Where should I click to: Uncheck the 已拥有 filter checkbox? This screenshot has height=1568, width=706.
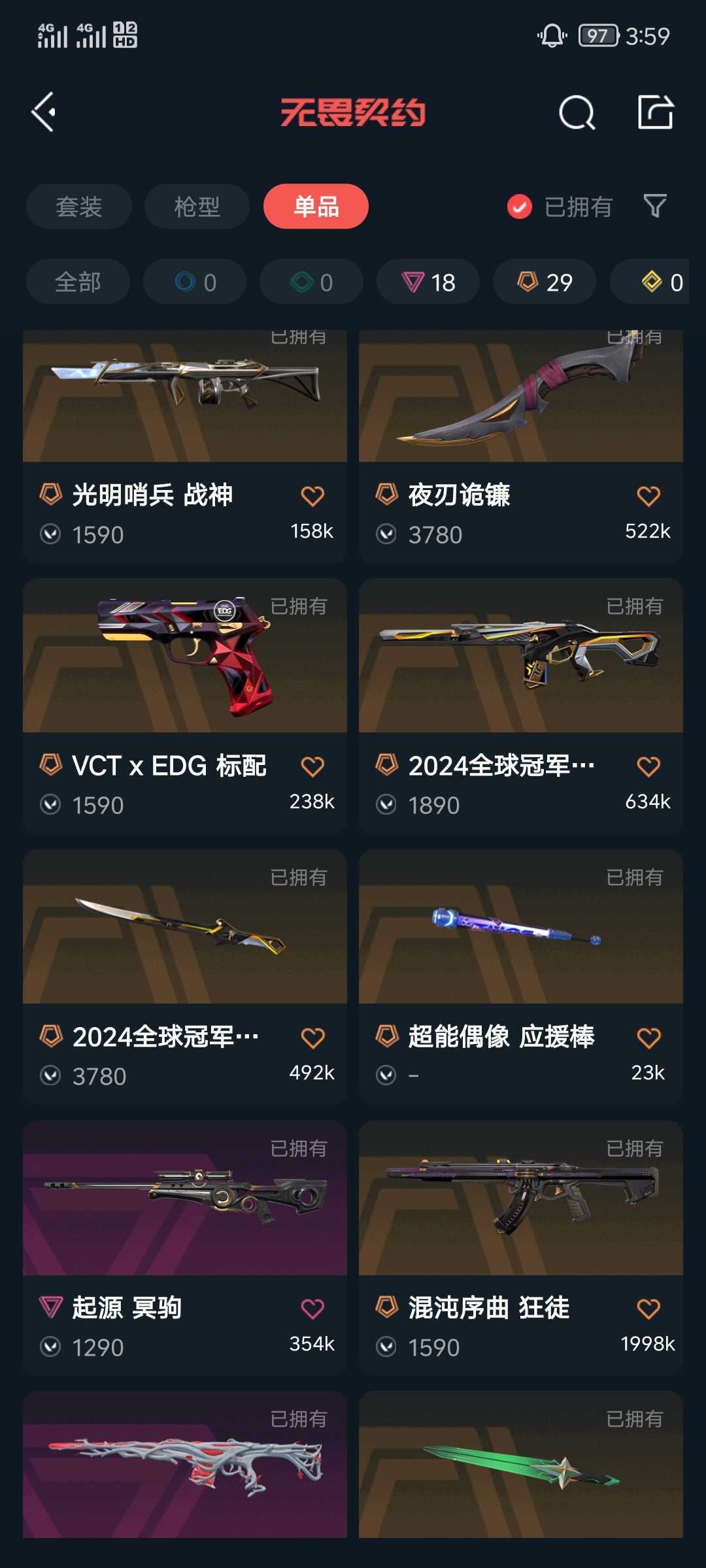[520, 207]
